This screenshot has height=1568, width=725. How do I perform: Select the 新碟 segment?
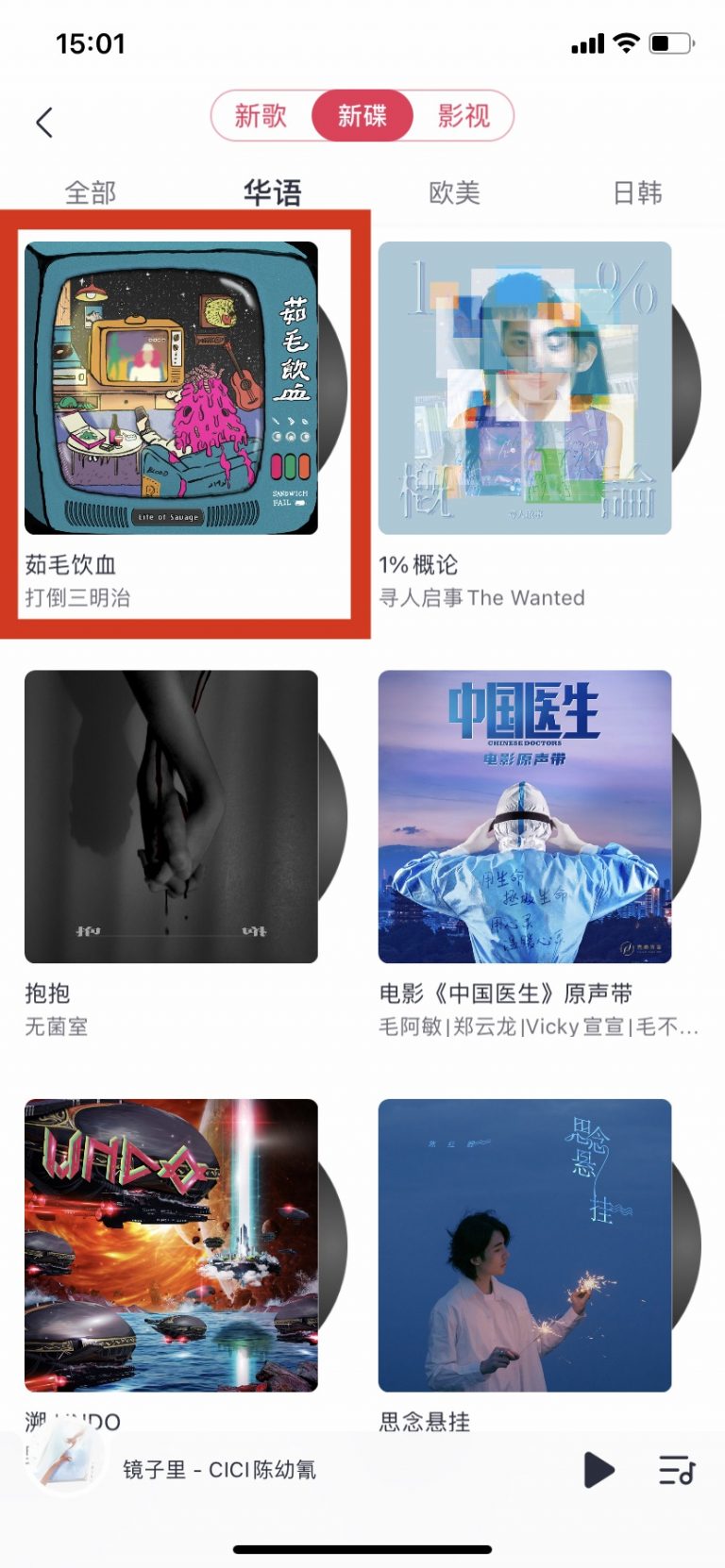(x=362, y=116)
